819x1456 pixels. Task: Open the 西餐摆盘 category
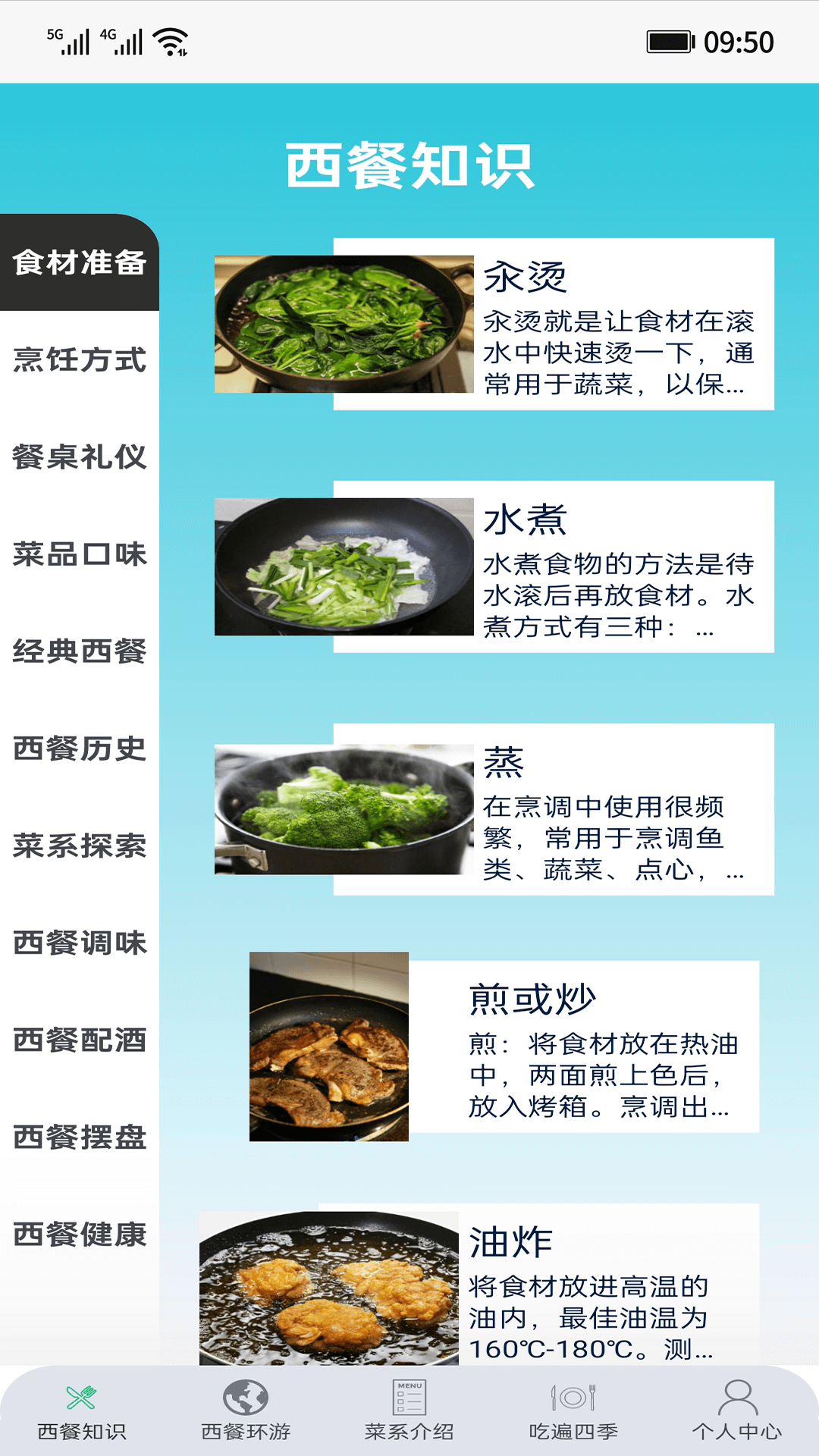coord(80,1136)
